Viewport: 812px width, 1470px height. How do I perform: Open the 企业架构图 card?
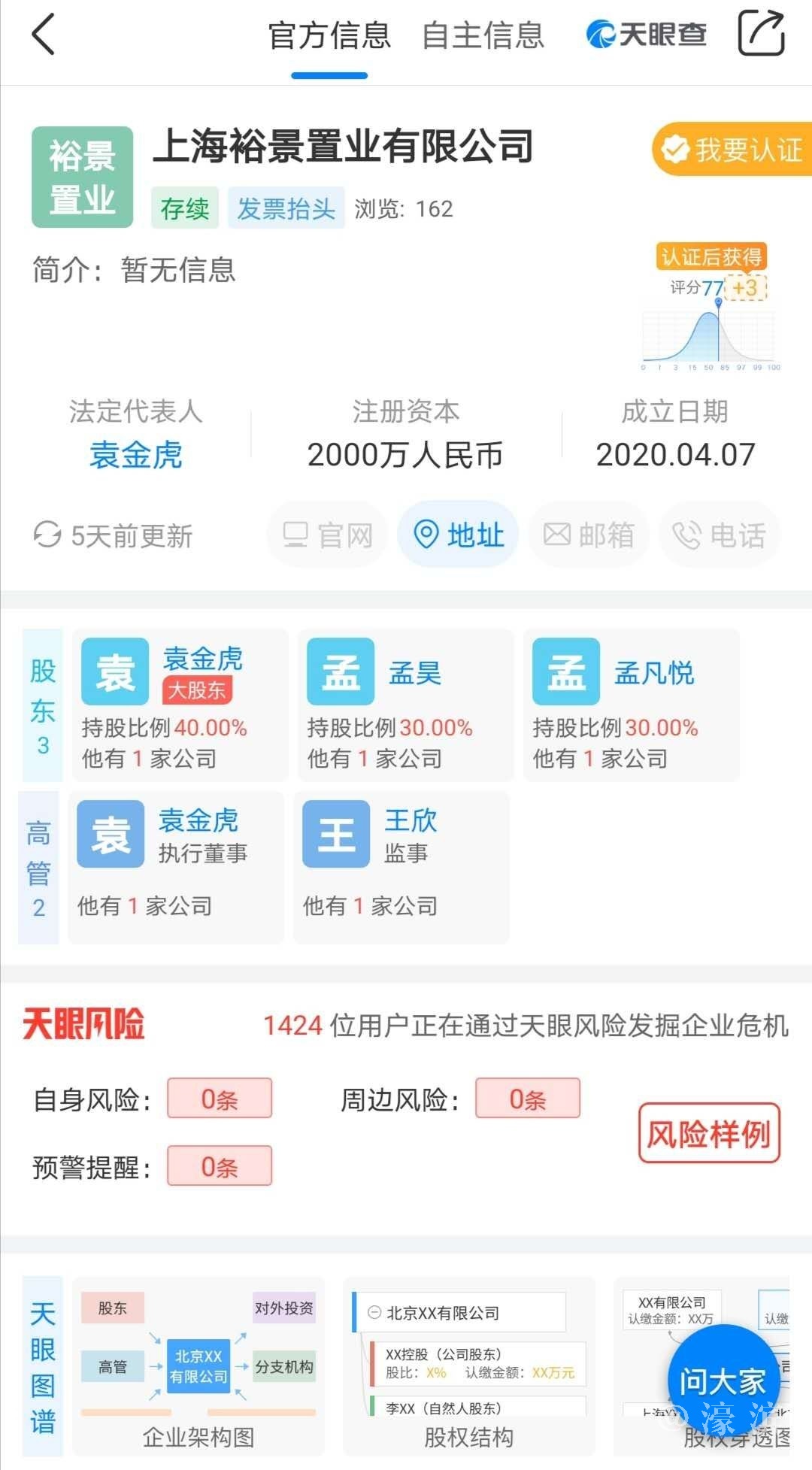[x=198, y=1366]
